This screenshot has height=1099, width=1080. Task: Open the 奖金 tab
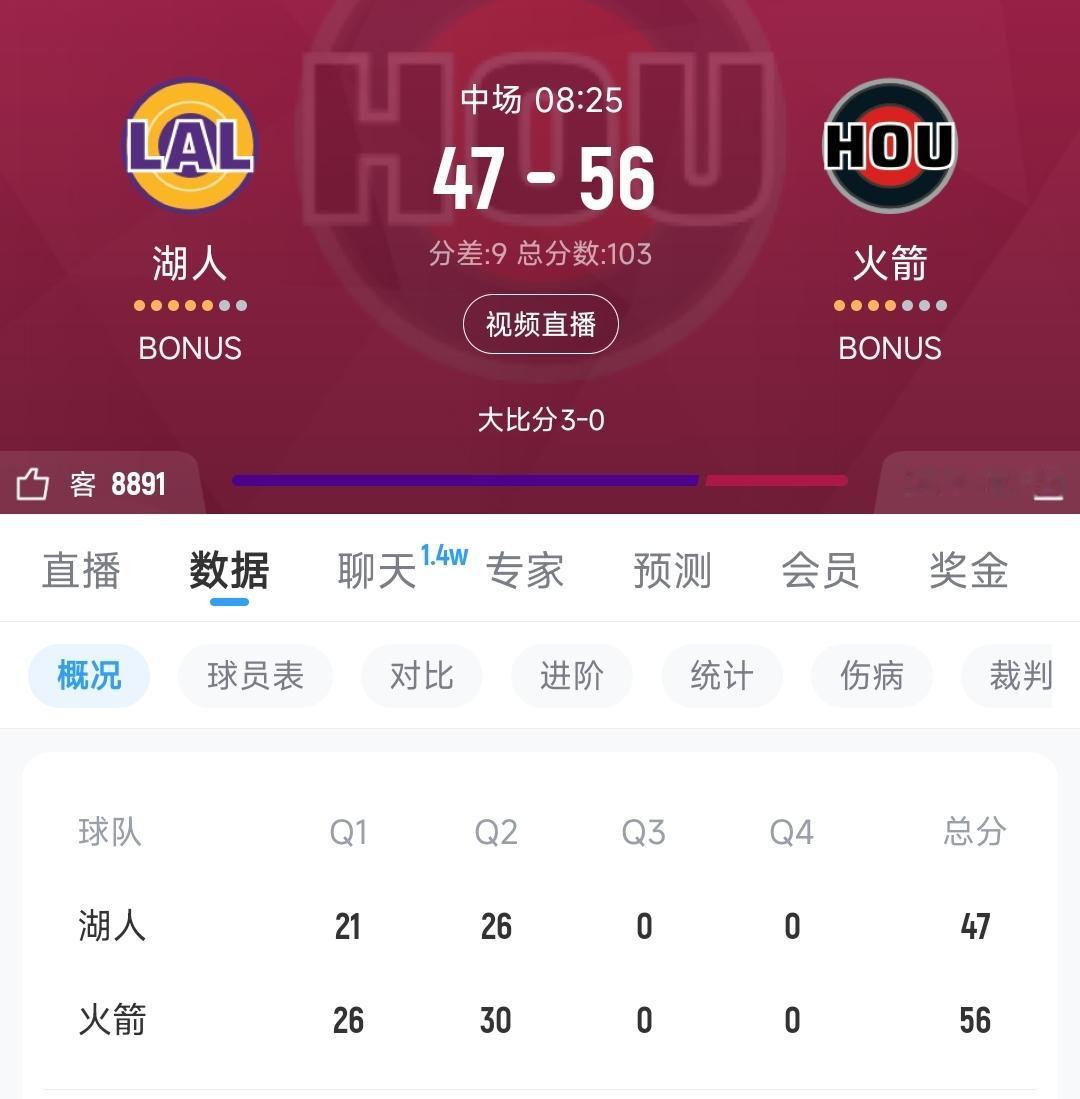point(965,571)
